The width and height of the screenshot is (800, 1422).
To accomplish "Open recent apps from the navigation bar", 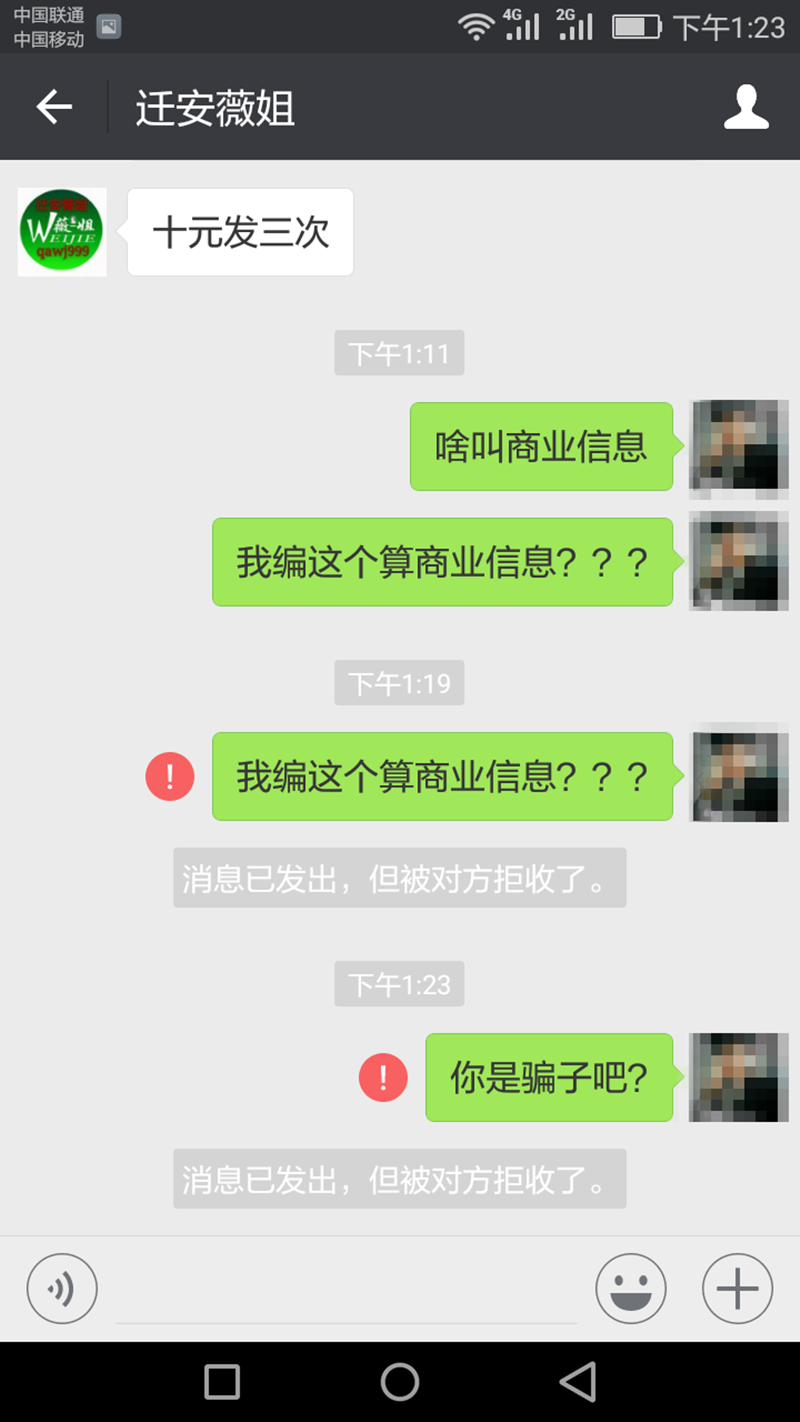I will [222, 1382].
